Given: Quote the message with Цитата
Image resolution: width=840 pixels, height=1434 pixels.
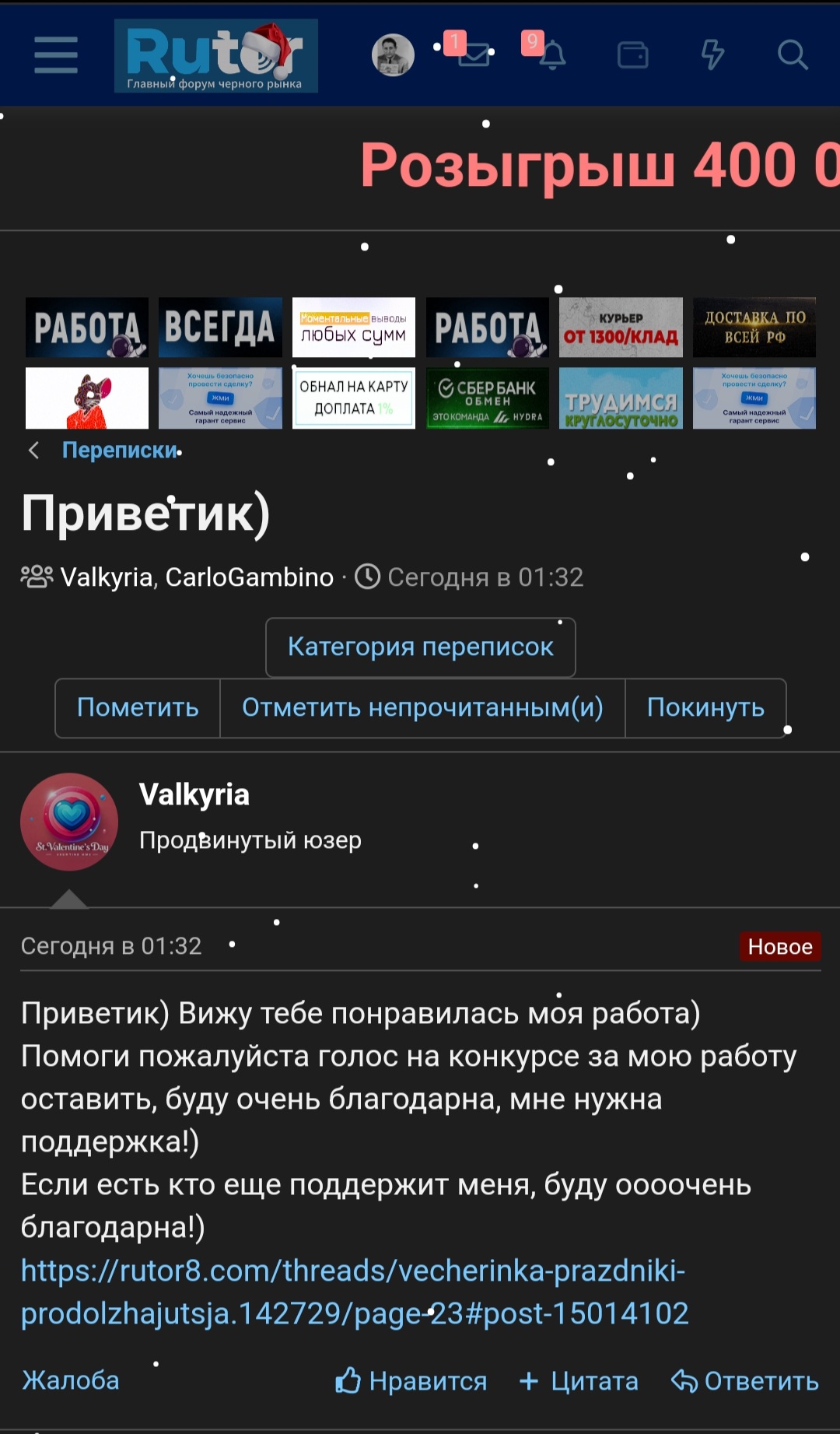Looking at the screenshot, I should tap(579, 1381).
